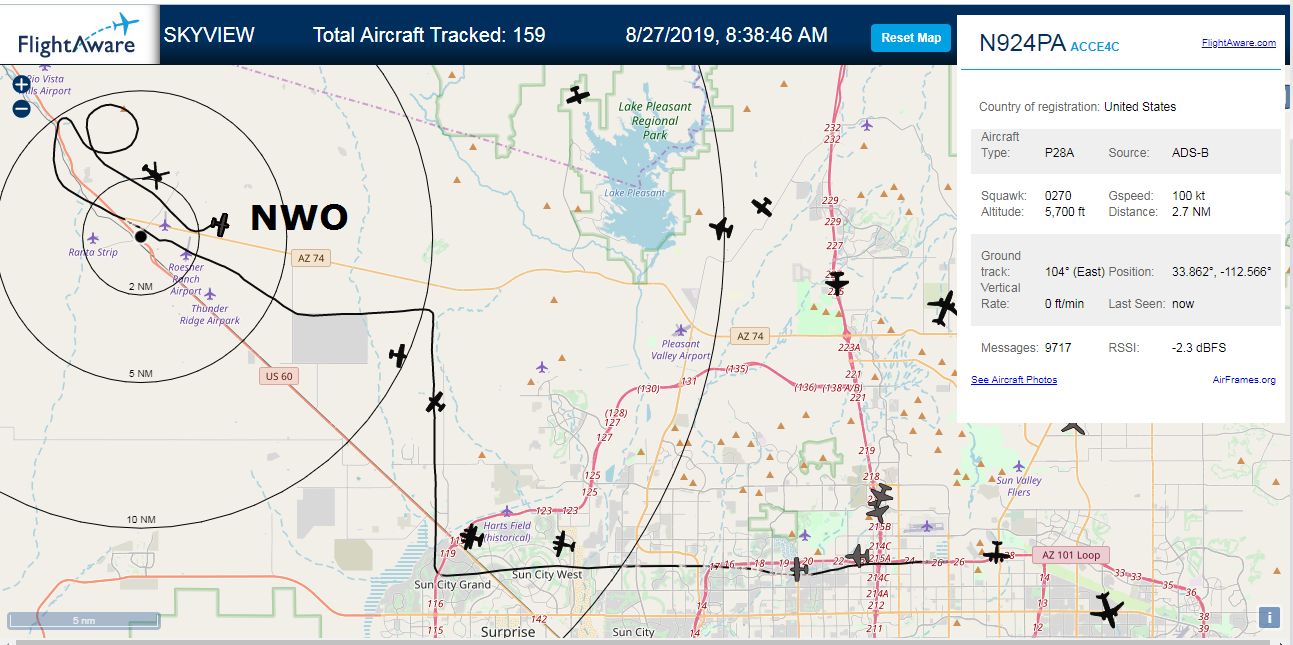1293x645 pixels.
Task: Zoom out with the minus button
Action: (x=21, y=108)
